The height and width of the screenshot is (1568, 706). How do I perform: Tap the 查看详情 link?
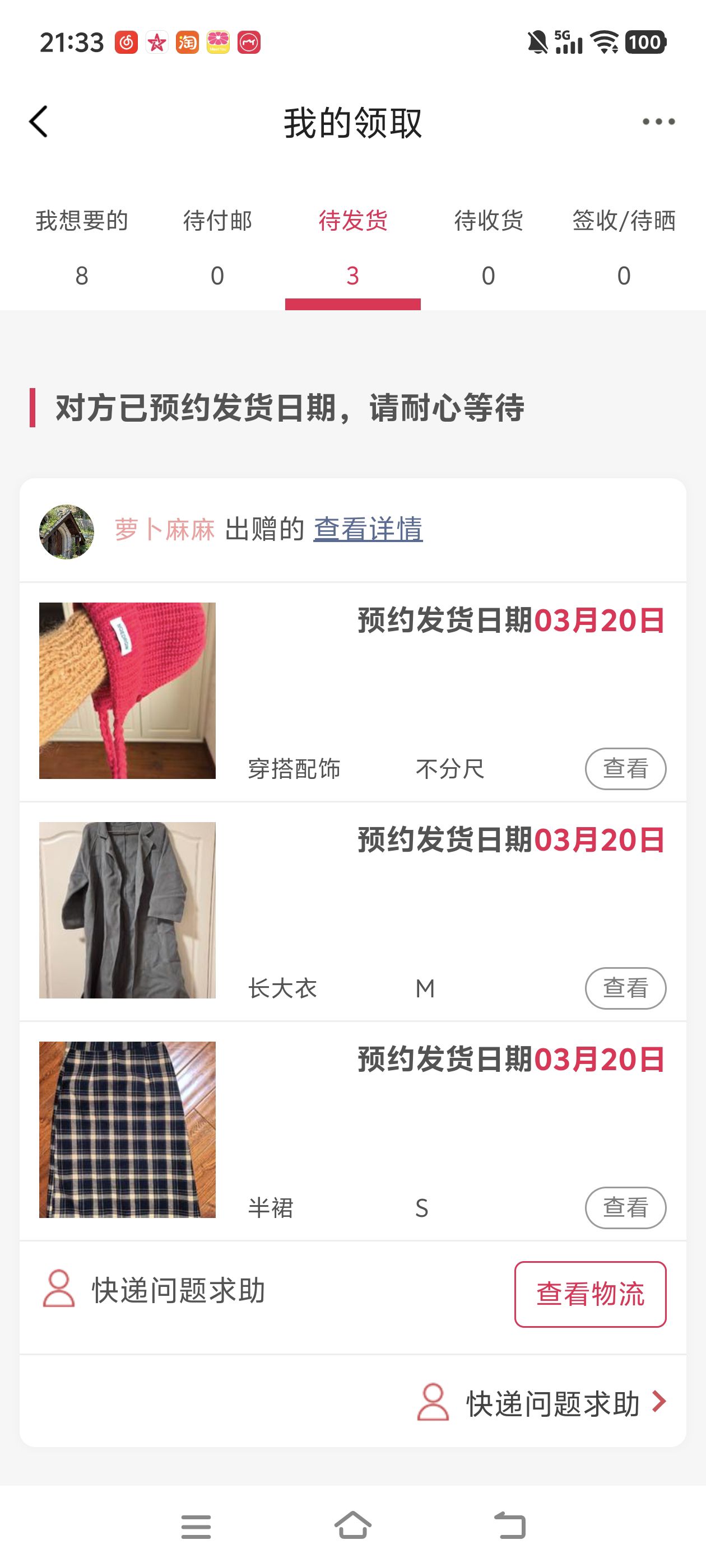(368, 529)
